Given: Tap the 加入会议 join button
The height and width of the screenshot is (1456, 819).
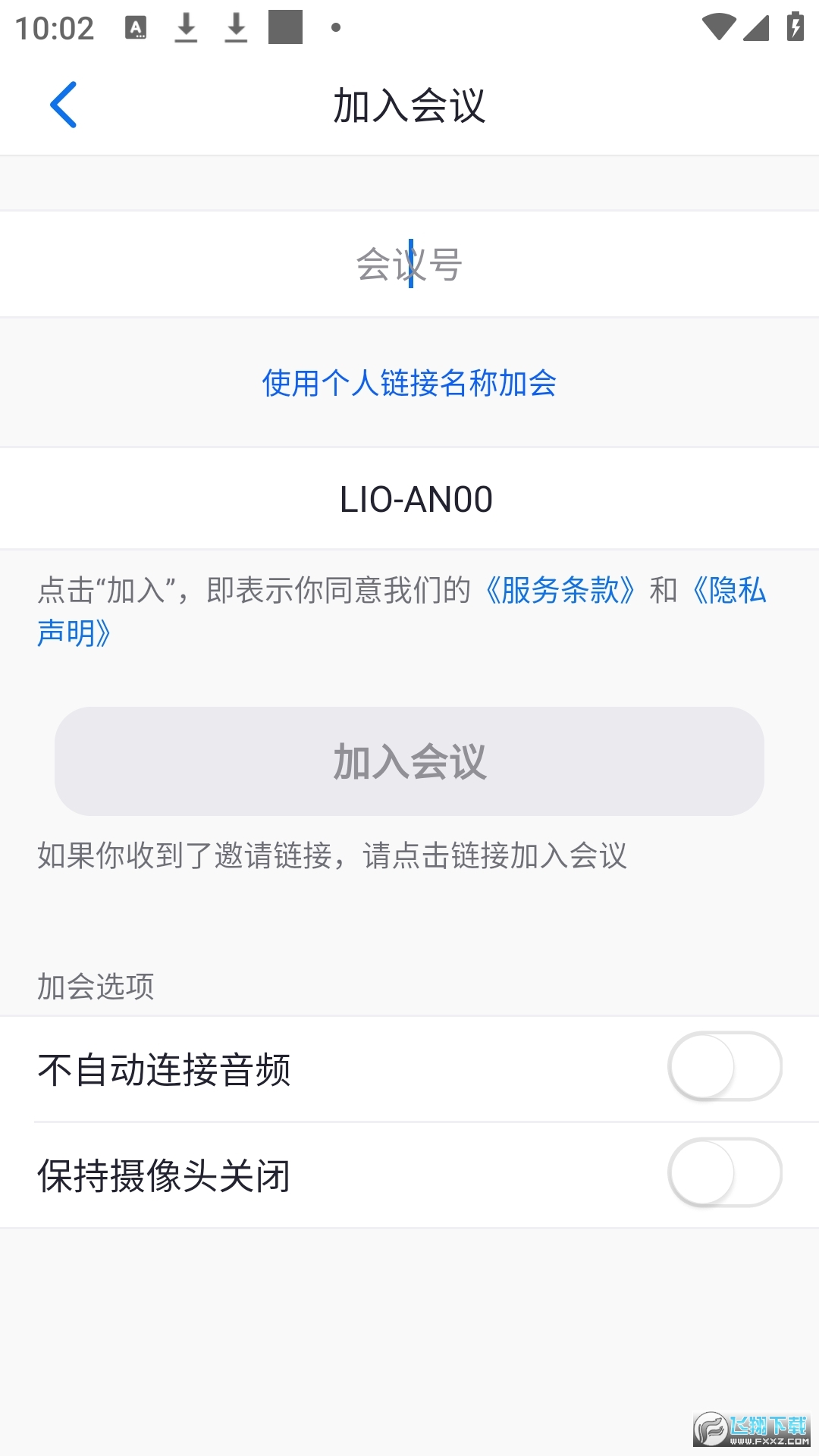Looking at the screenshot, I should 409,762.
